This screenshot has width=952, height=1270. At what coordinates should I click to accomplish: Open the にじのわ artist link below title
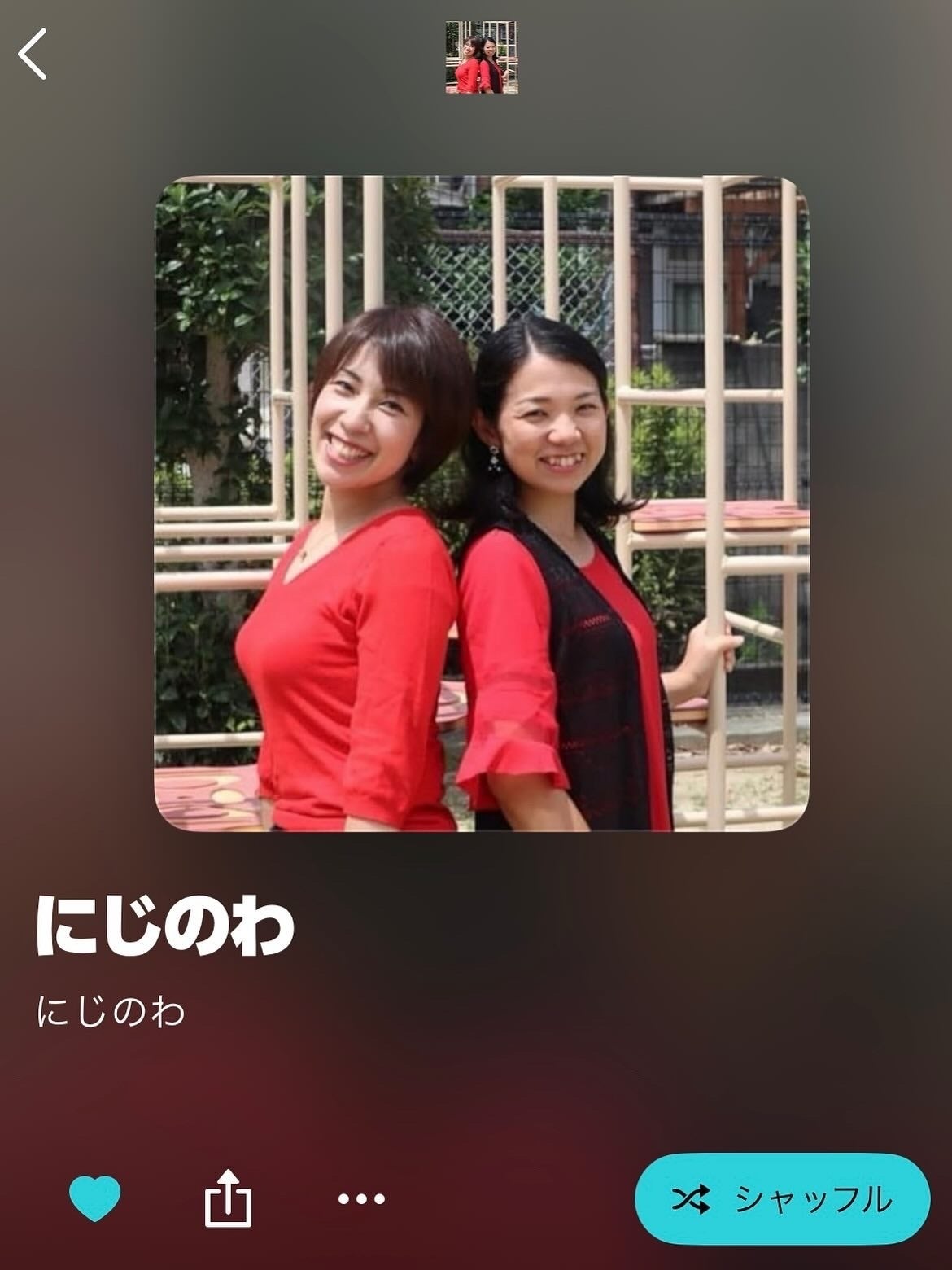click(111, 1012)
